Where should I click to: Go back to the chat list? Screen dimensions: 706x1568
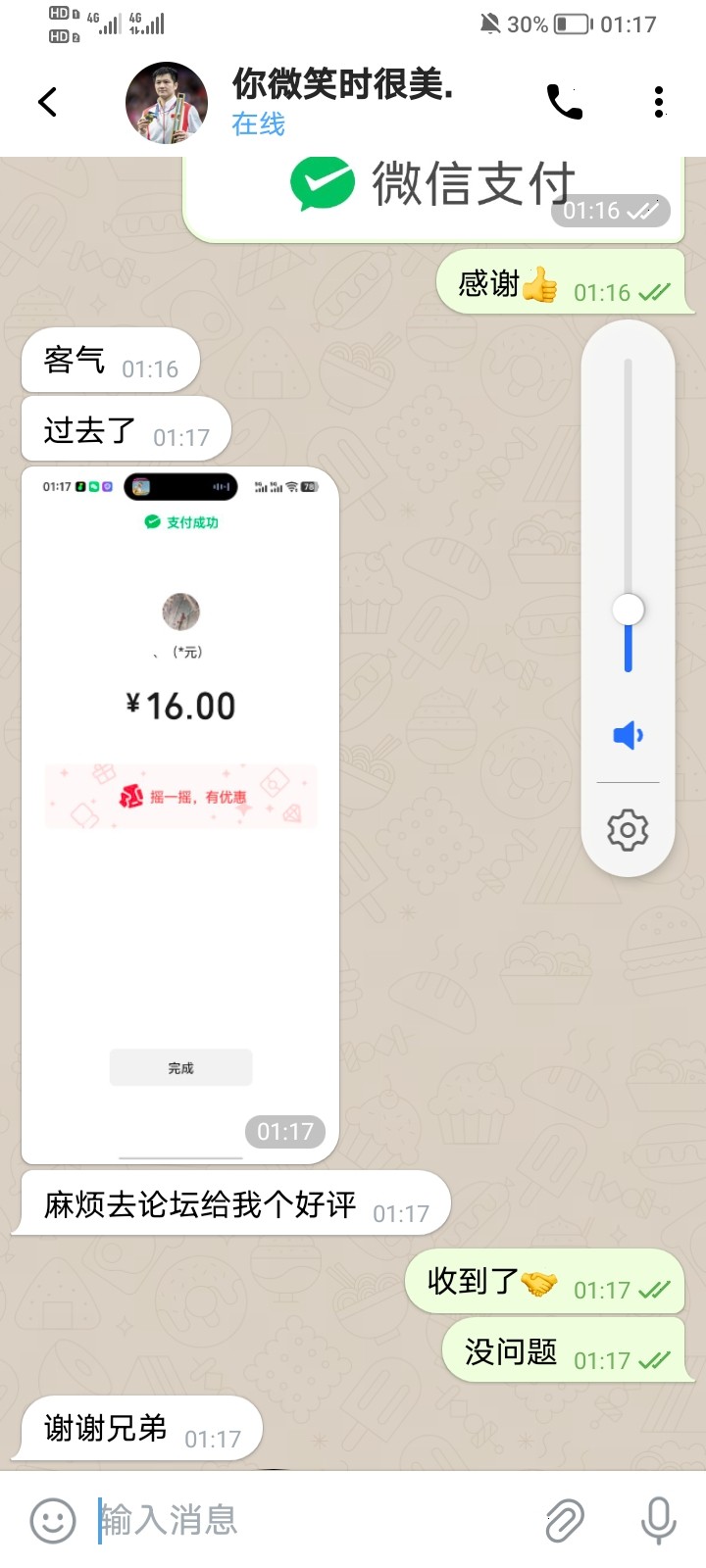click(47, 102)
